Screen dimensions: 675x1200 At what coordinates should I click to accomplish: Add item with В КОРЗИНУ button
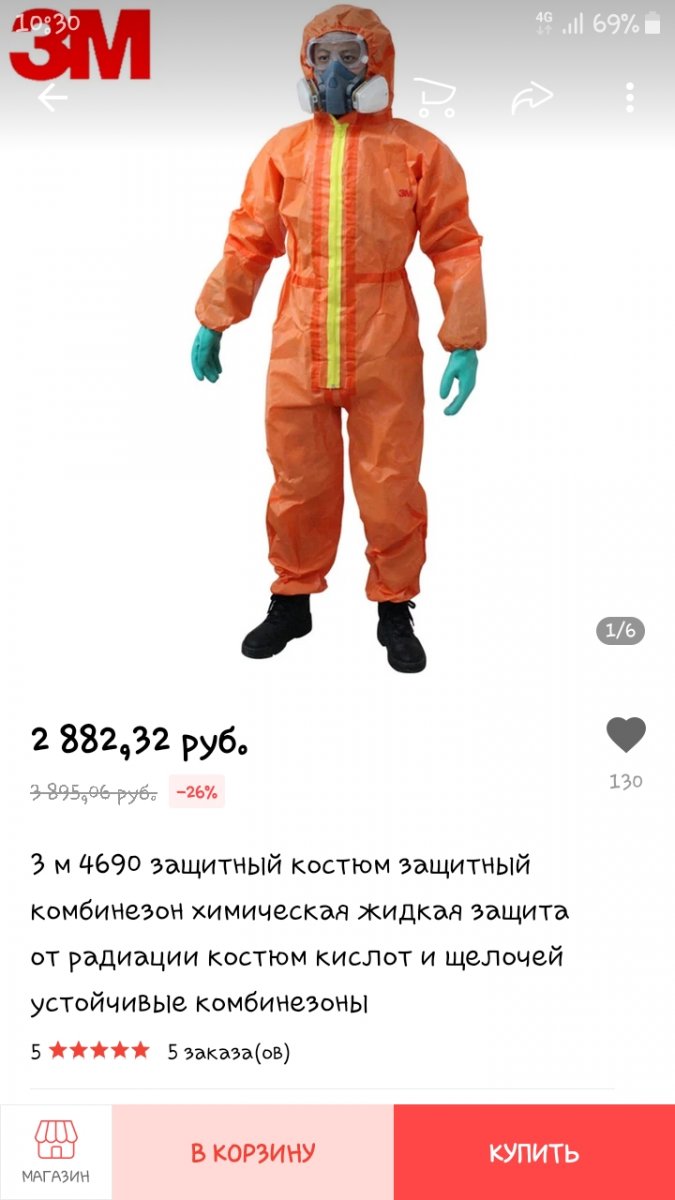coord(253,1152)
